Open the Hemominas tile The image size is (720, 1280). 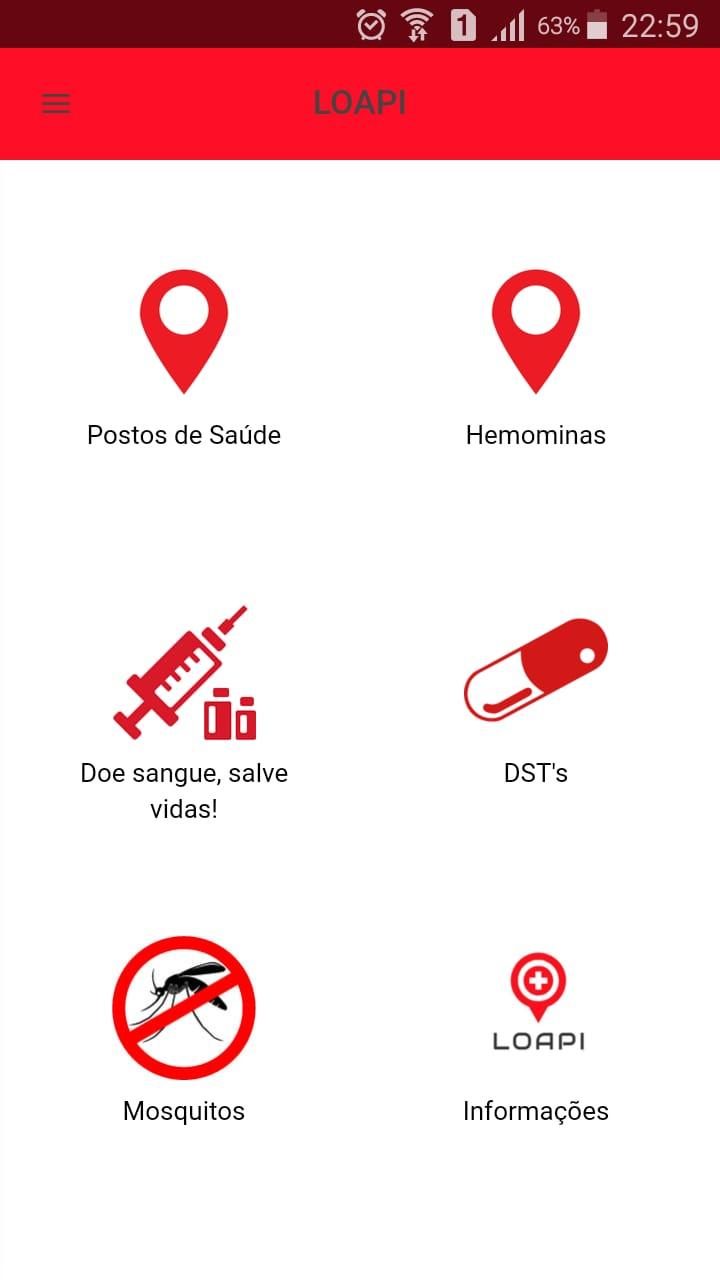click(536, 358)
